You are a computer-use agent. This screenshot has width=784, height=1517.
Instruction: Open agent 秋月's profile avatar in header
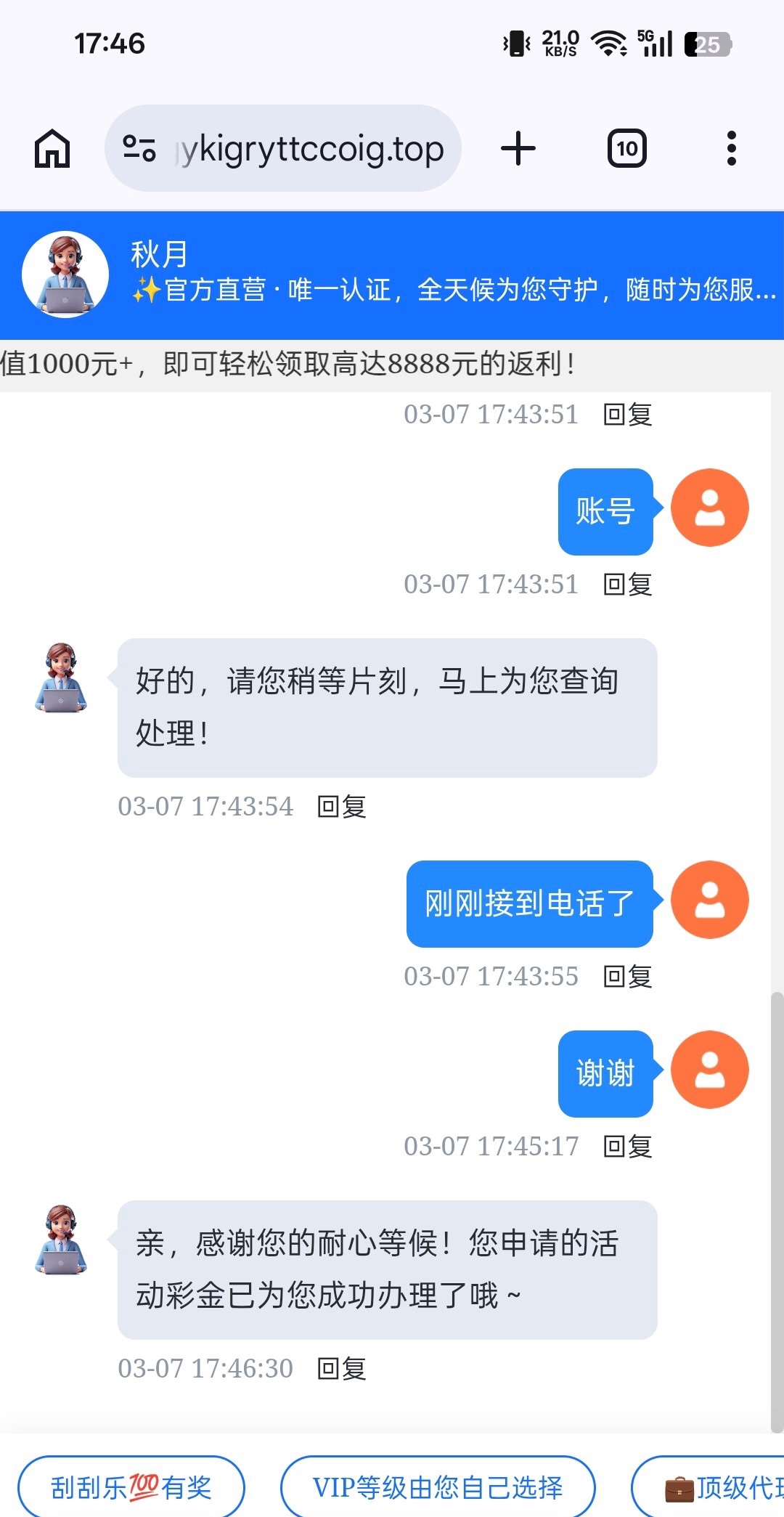click(65, 274)
